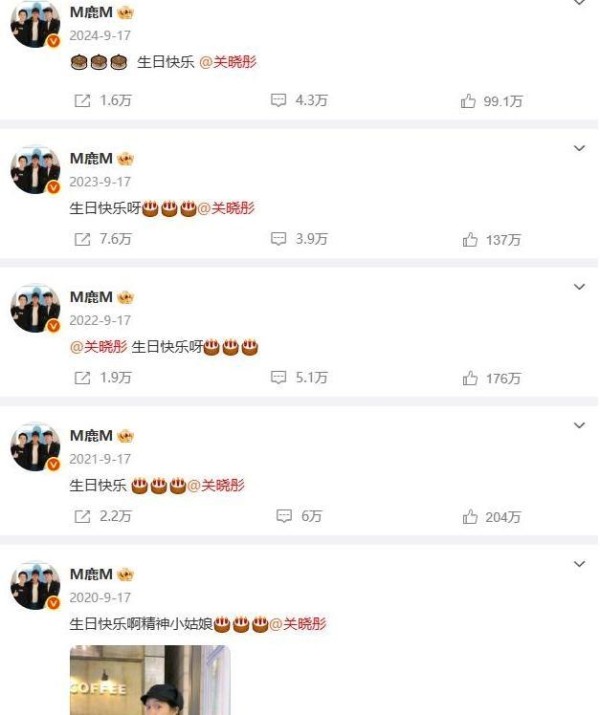Expand options chevron on 2021-9-17 post
Screen dimensions: 600x715
pos(579,426)
